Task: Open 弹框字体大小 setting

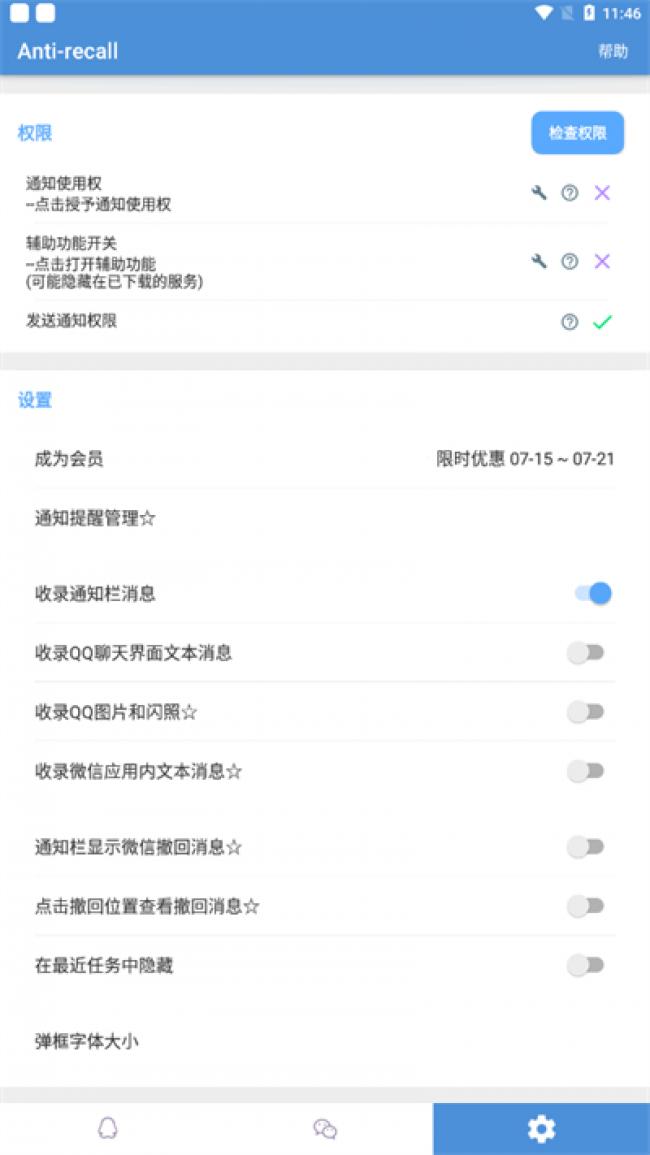Action: pyautogui.click(x=324, y=1041)
